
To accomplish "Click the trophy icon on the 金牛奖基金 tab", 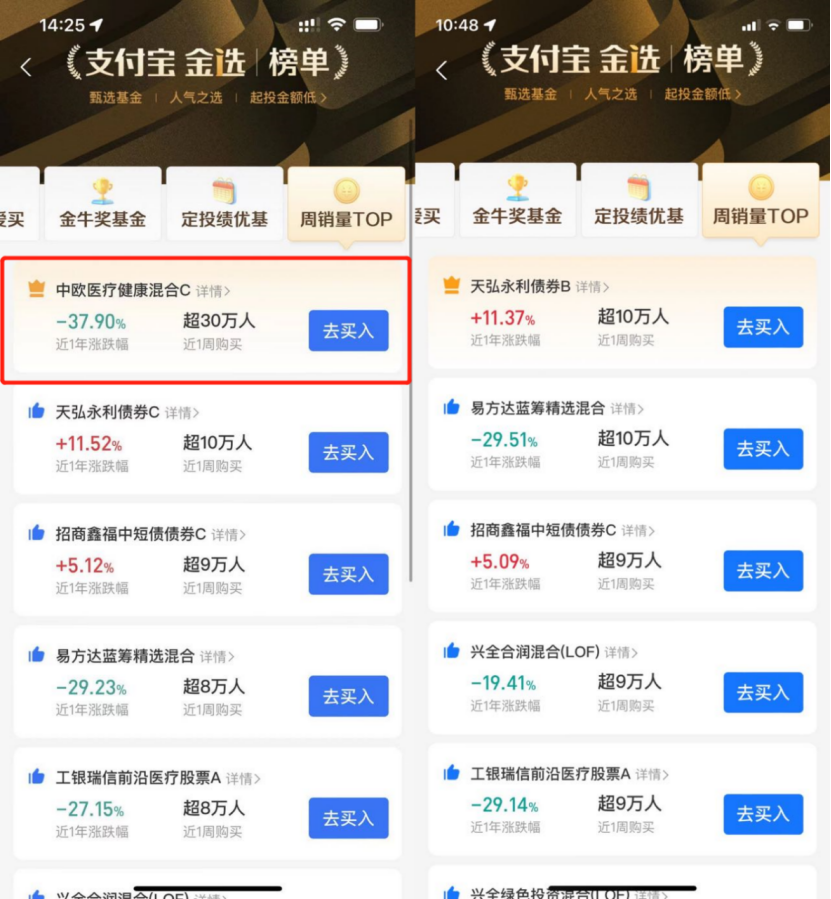I will click(x=103, y=190).
